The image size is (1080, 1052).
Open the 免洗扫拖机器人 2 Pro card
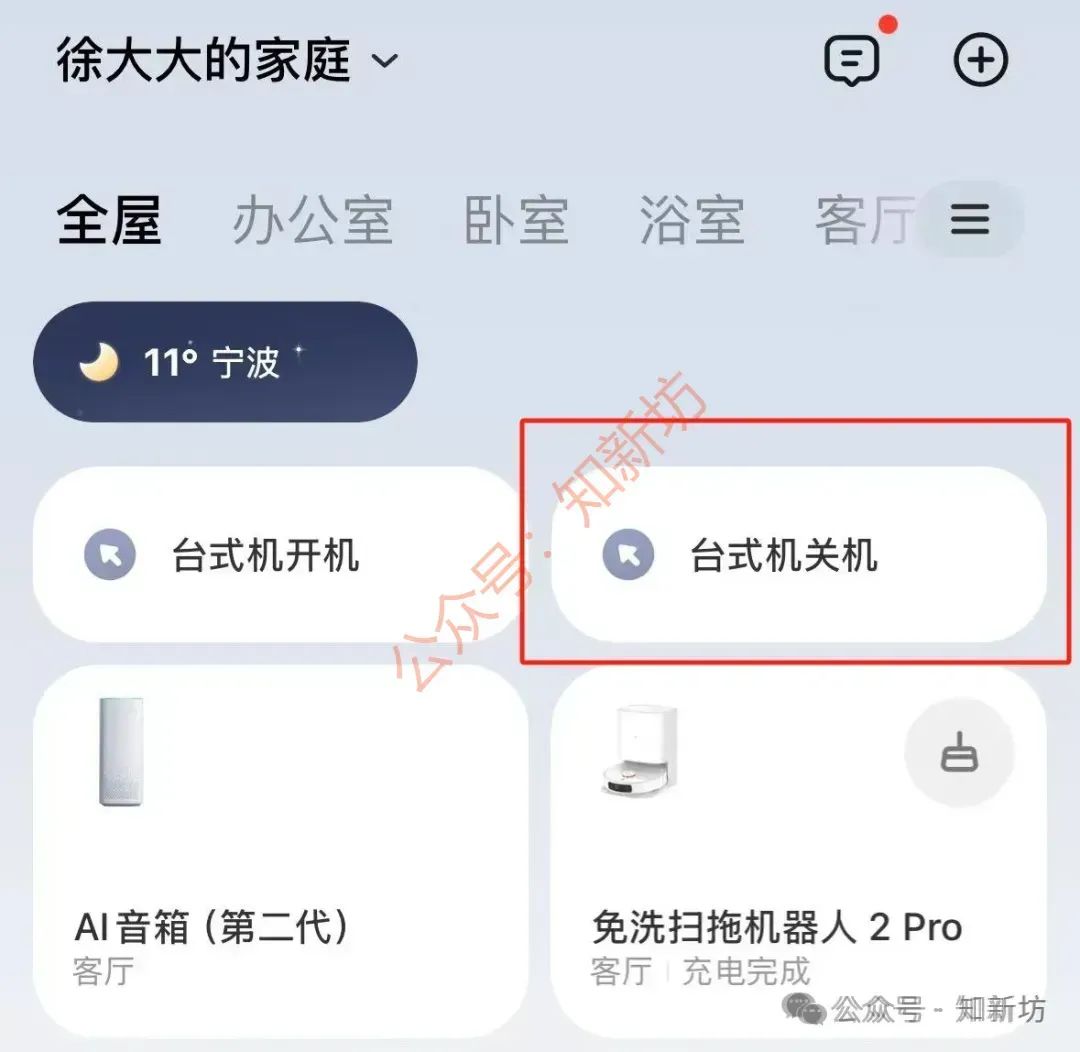point(760,880)
